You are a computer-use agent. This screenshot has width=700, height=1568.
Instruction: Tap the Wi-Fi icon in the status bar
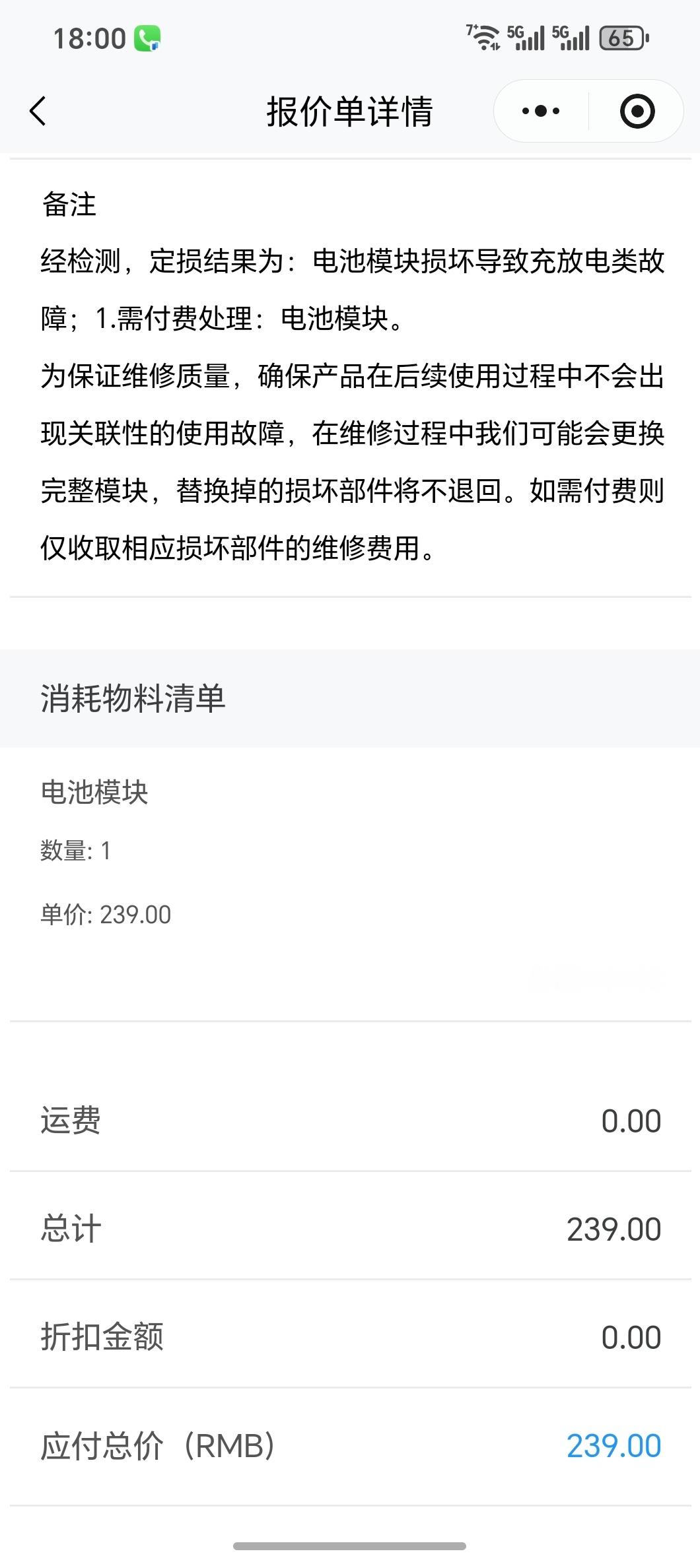pos(487,40)
